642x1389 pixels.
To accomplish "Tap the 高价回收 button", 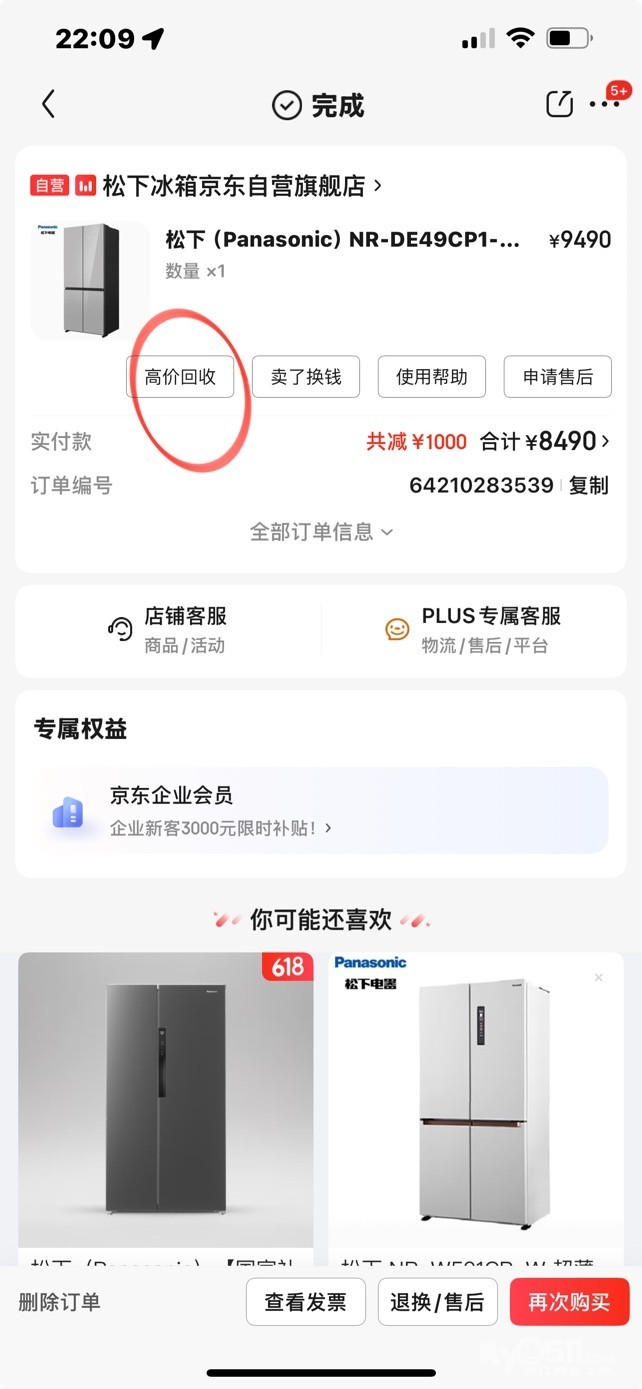I will (x=180, y=377).
